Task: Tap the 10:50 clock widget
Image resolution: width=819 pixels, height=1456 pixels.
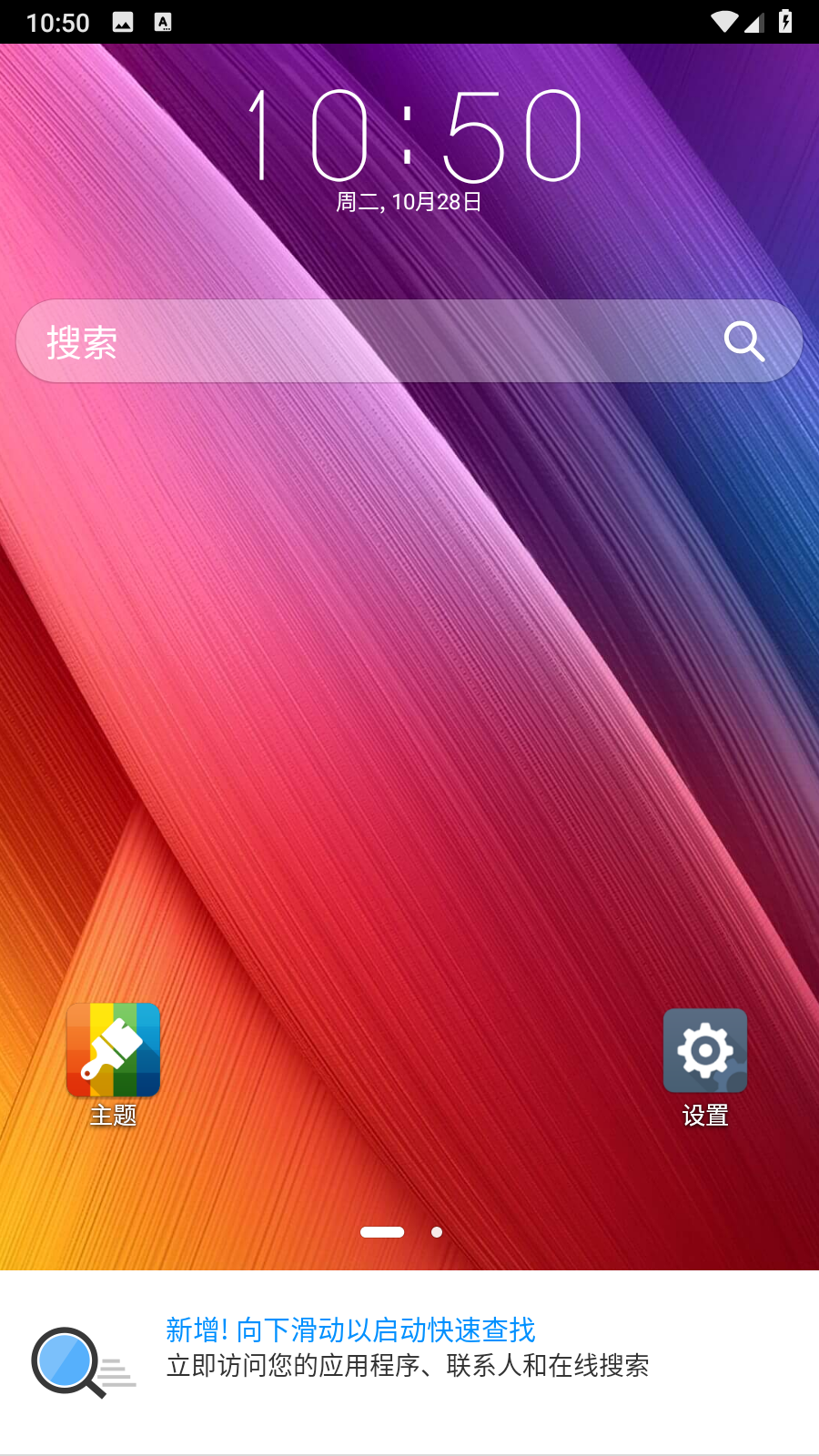Action: pos(414,136)
